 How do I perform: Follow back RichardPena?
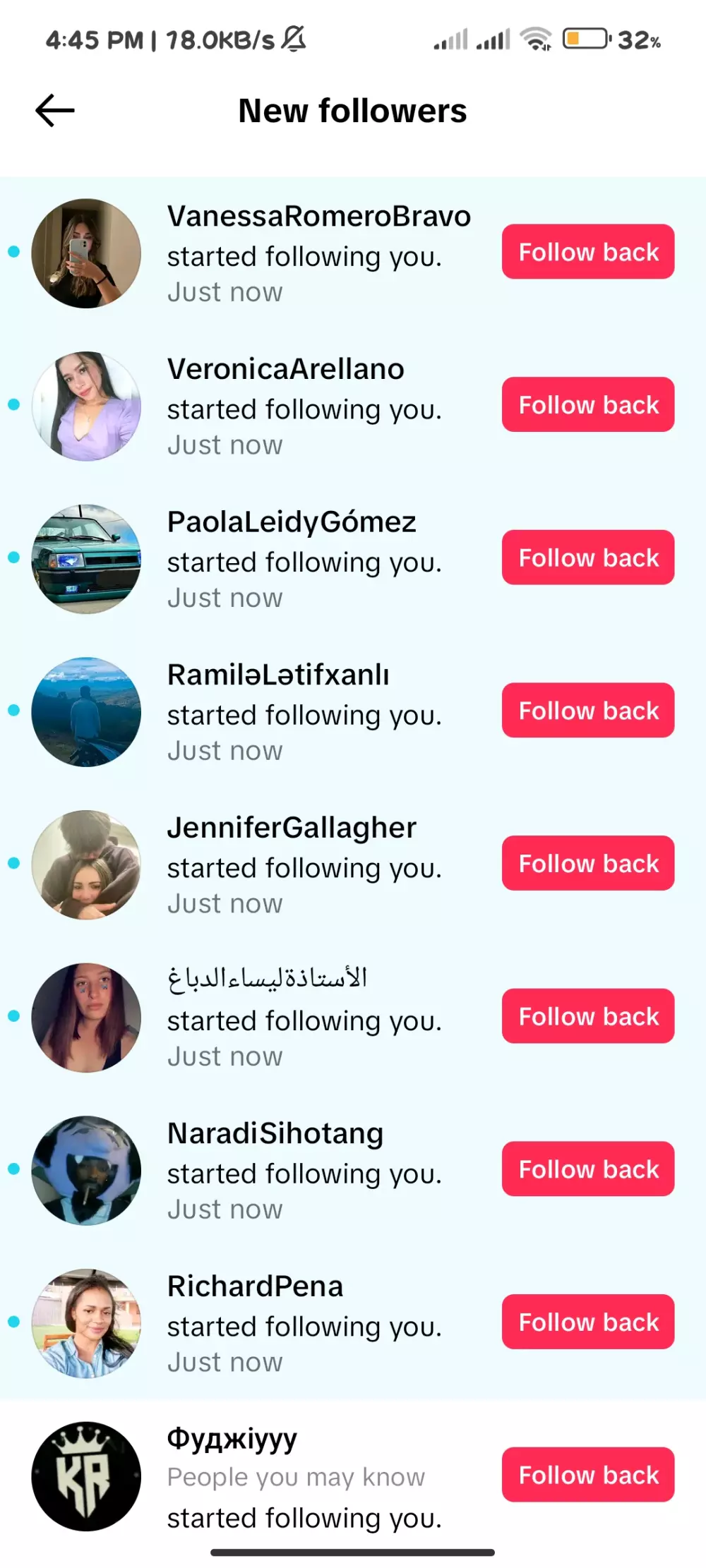point(587,1322)
